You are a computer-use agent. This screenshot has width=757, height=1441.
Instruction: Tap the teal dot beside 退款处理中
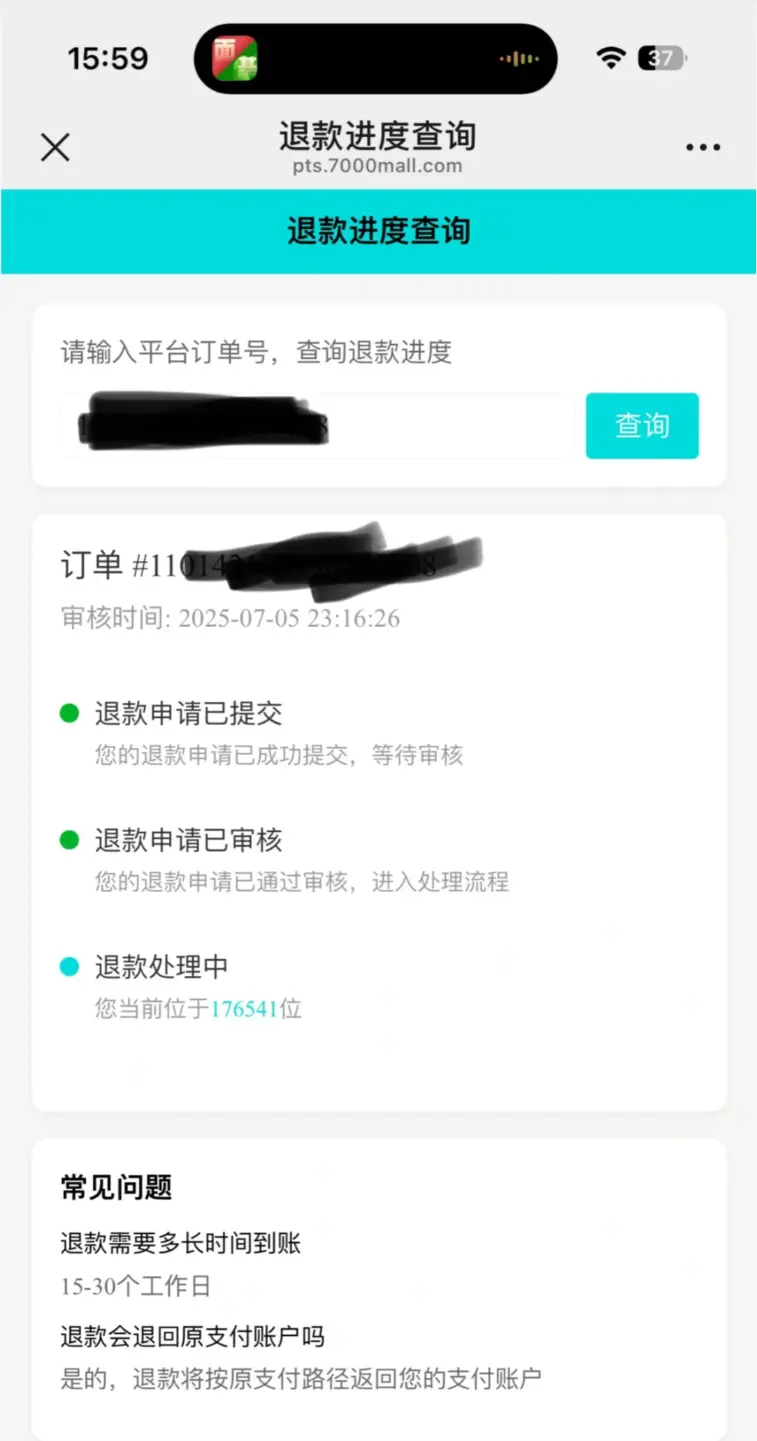69,966
